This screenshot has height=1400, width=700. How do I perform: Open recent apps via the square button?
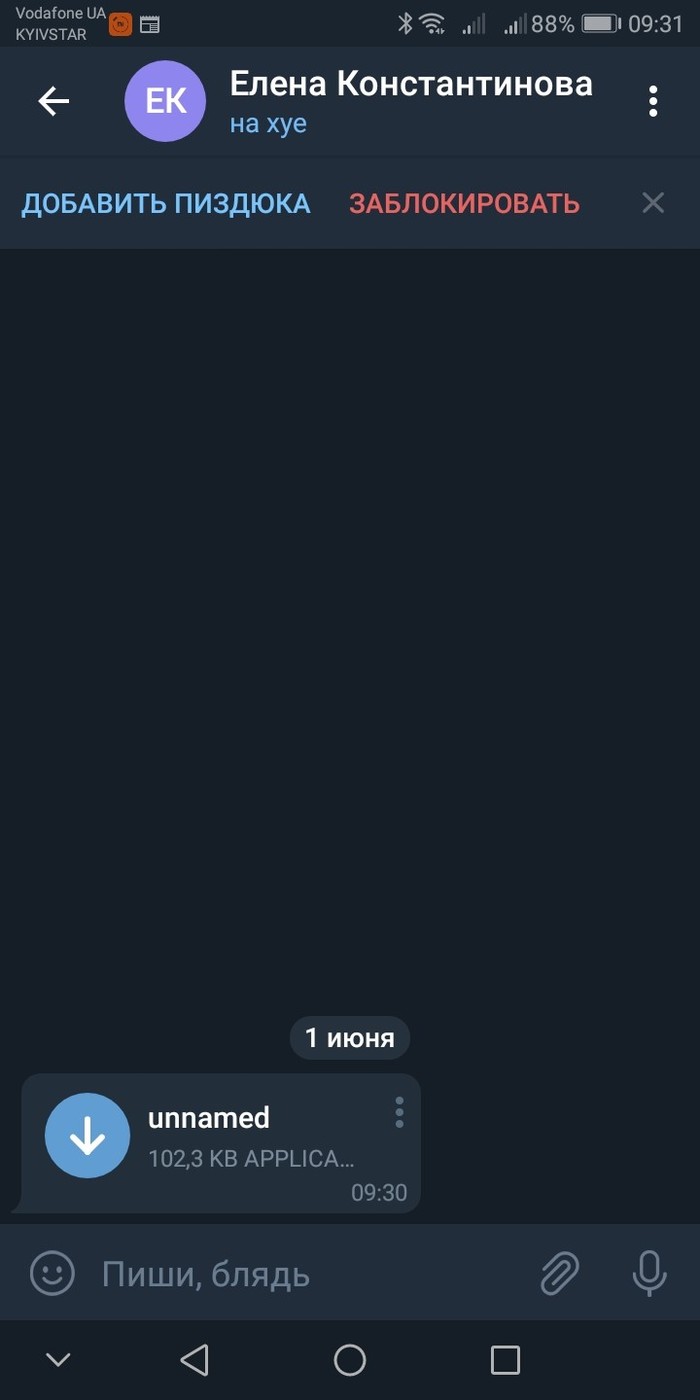tap(505, 1360)
